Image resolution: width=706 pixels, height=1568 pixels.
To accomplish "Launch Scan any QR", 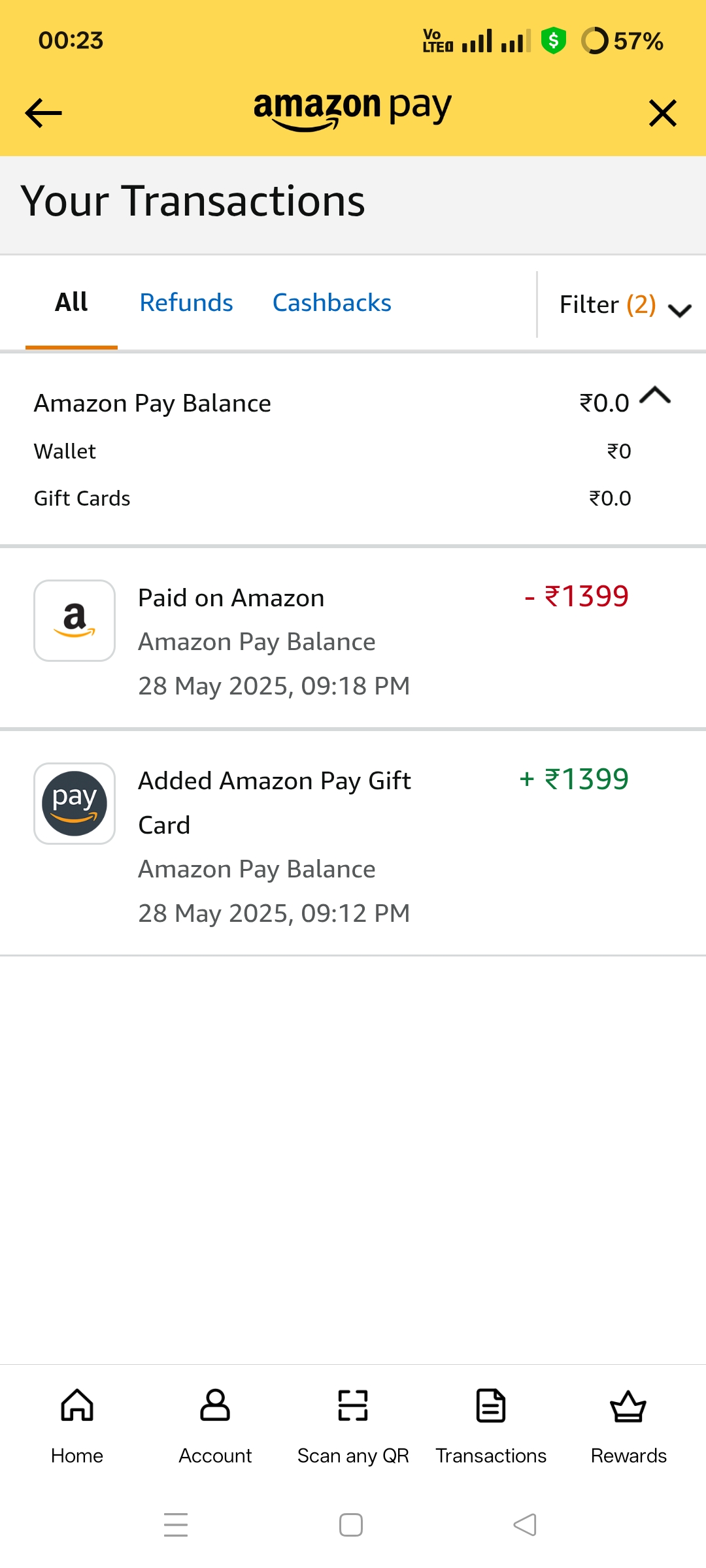I will [353, 1426].
